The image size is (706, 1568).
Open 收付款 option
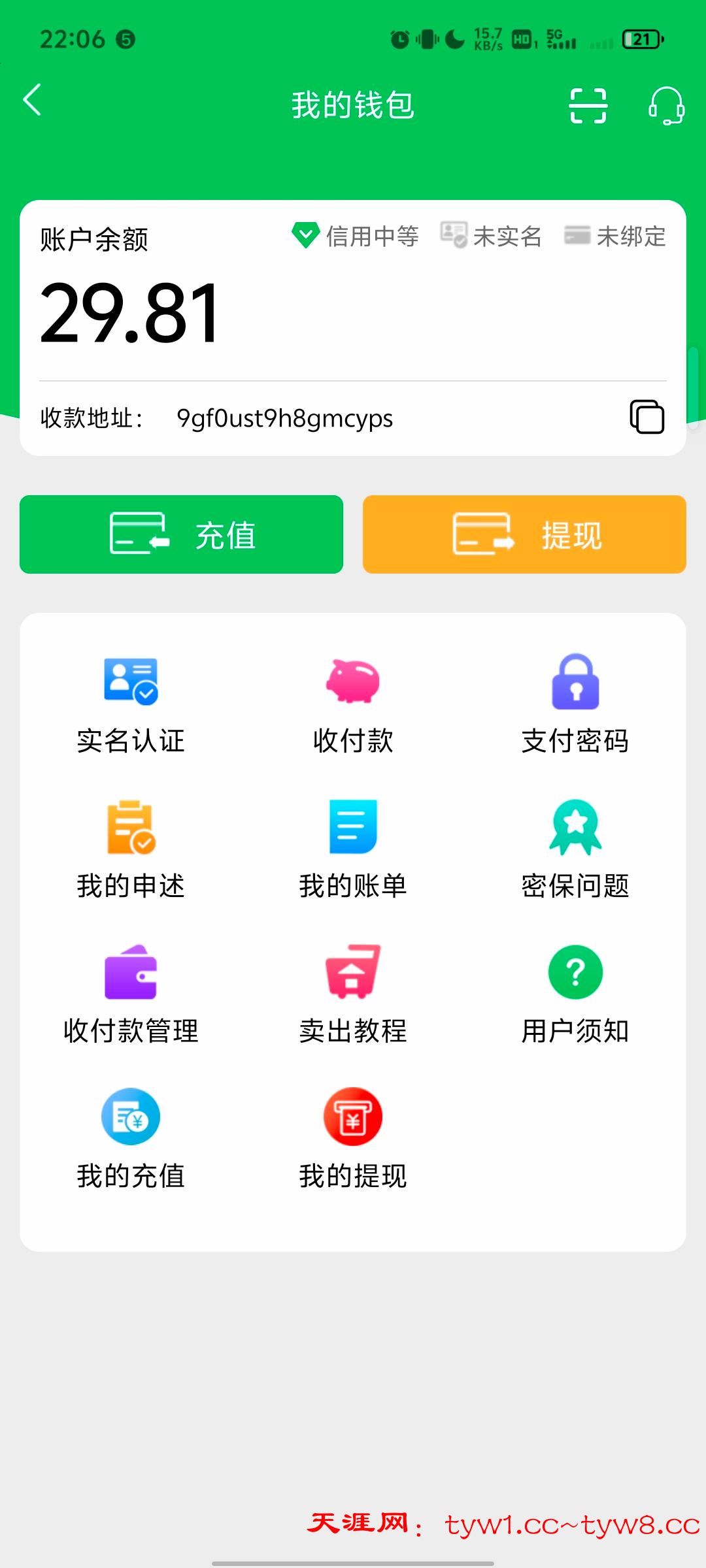coord(353,704)
